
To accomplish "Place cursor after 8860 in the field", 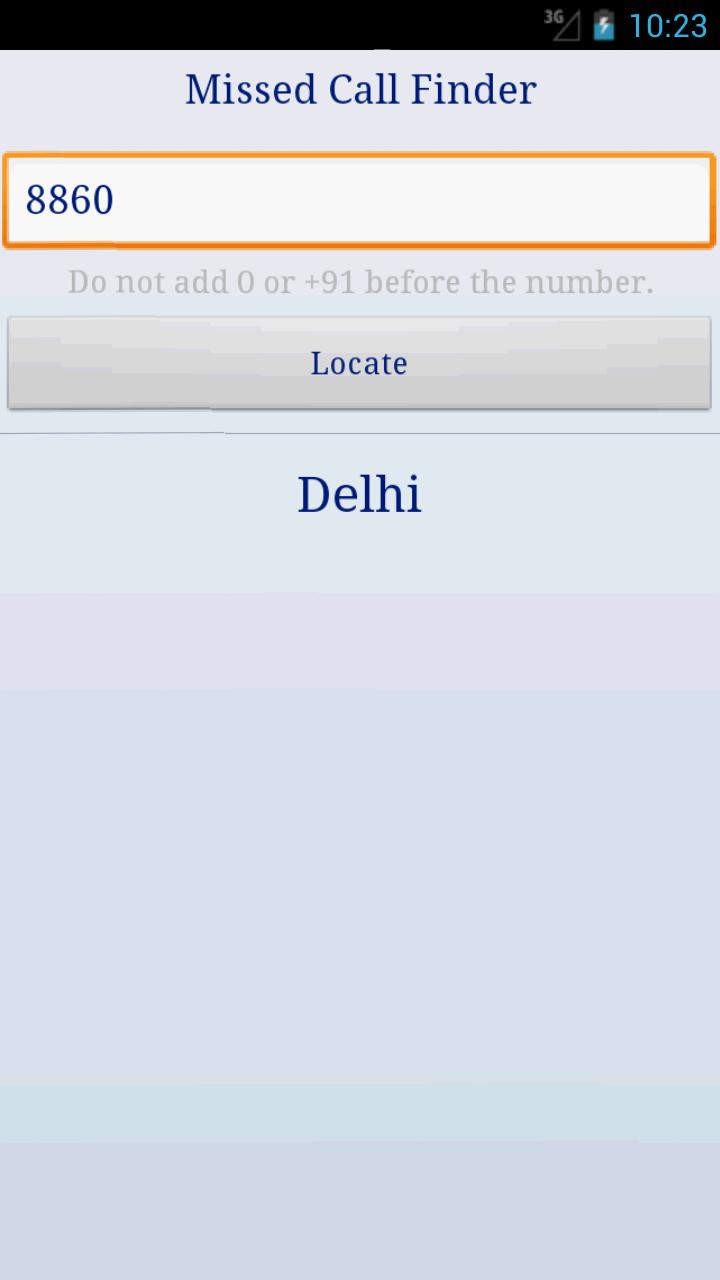I will click(x=120, y=200).
